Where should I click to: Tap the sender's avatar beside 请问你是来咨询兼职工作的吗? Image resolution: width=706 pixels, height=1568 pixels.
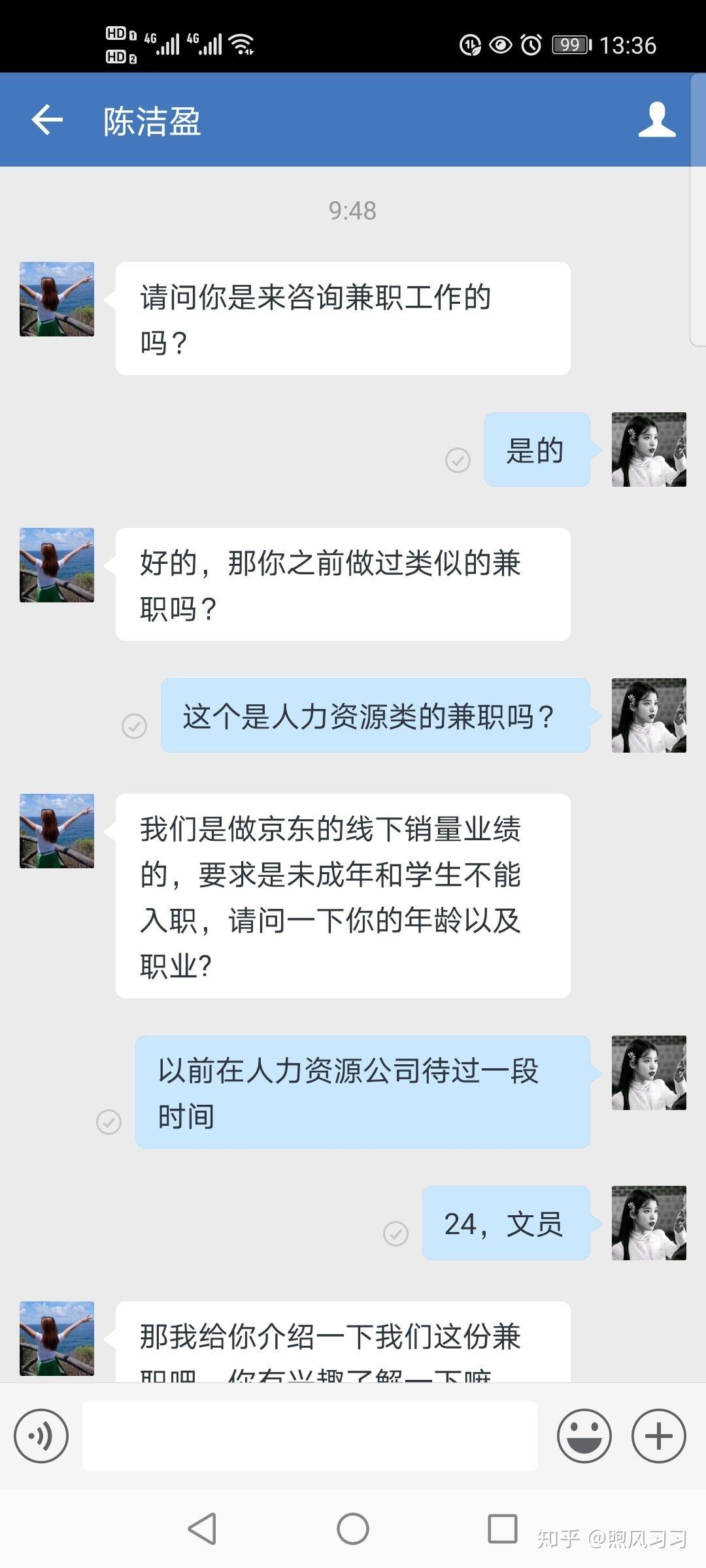(x=57, y=299)
